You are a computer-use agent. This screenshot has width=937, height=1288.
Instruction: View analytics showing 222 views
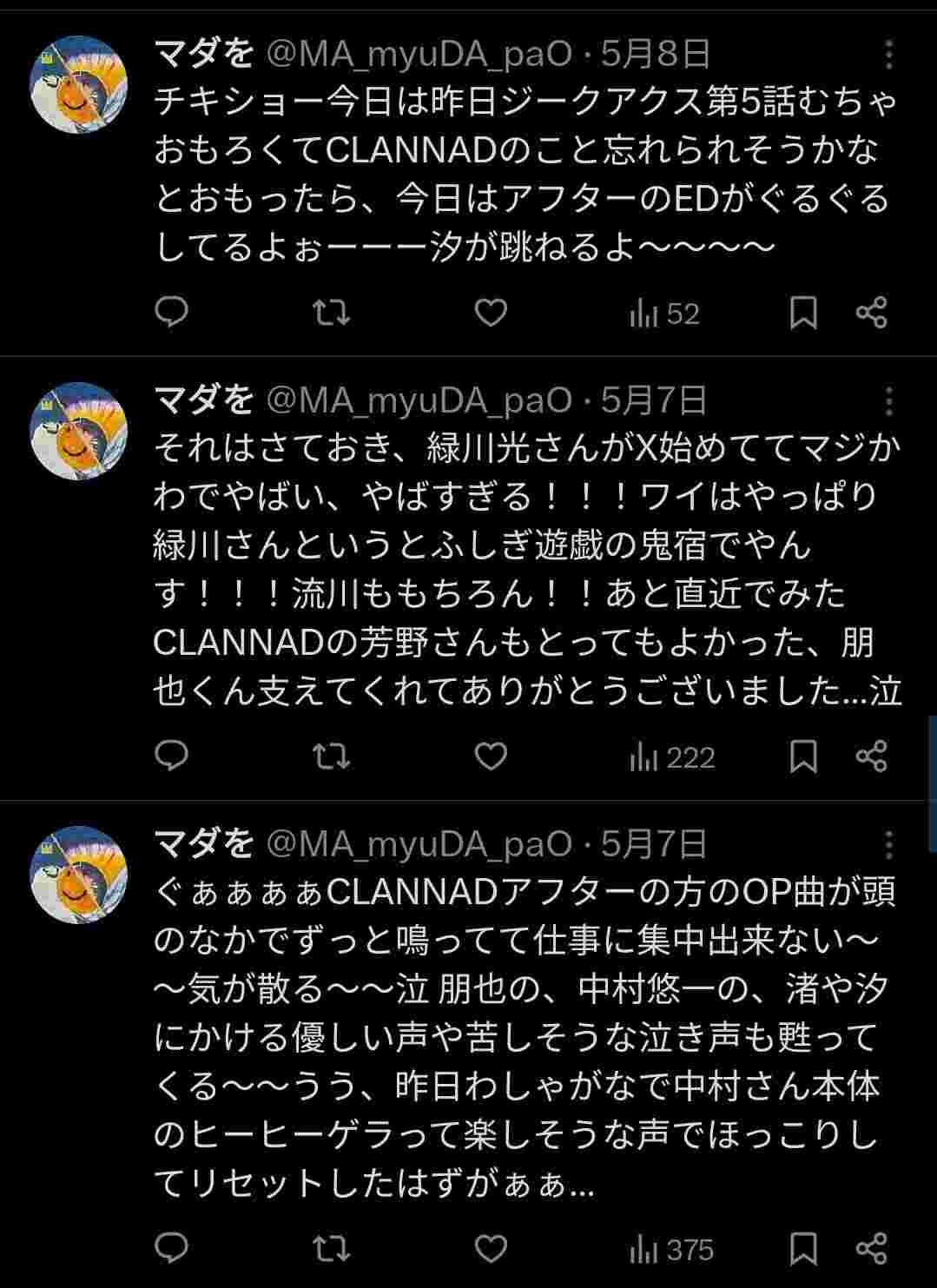(672, 758)
